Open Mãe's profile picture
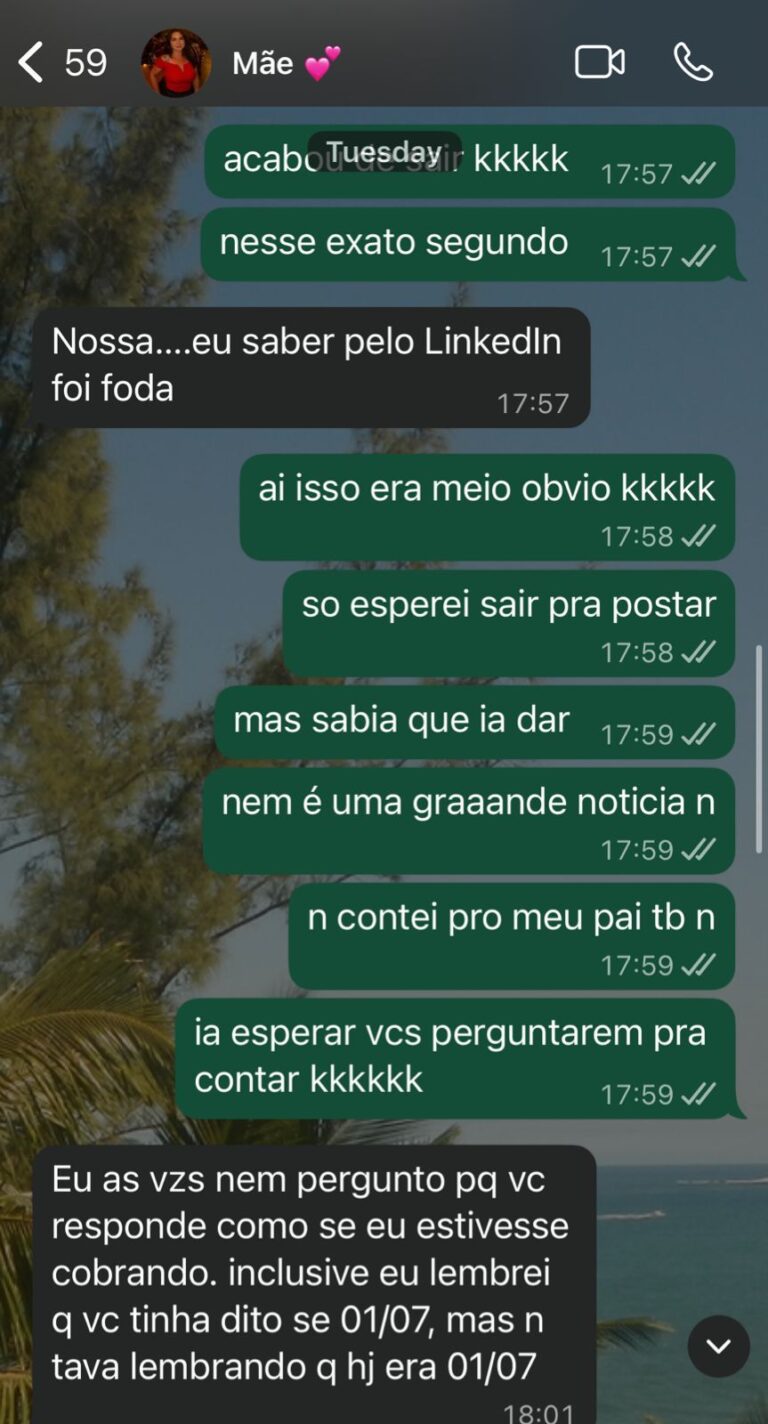768x1424 pixels. point(176,63)
